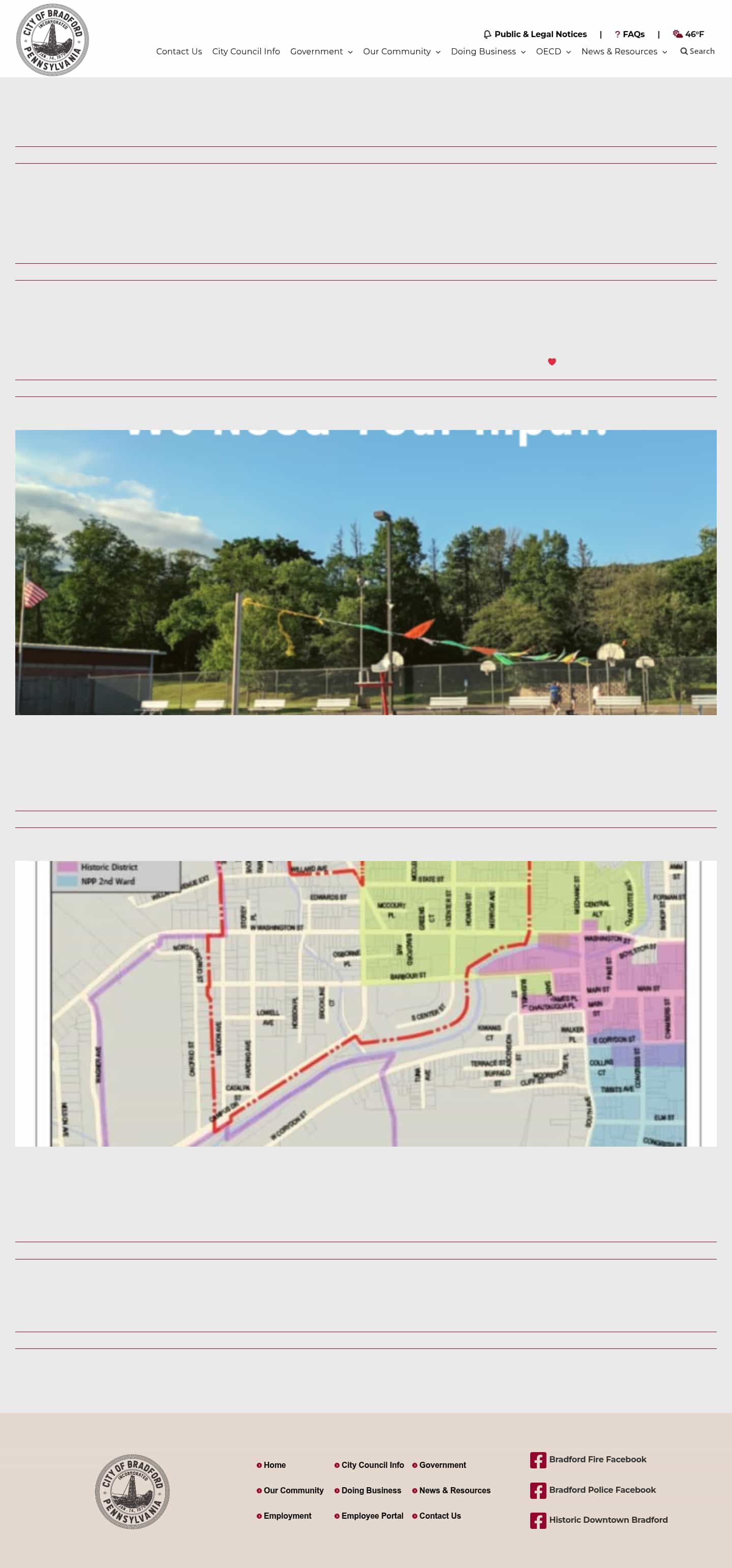The height and width of the screenshot is (1568, 732).
Task: Expand the Our Community dropdown
Action: (401, 51)
